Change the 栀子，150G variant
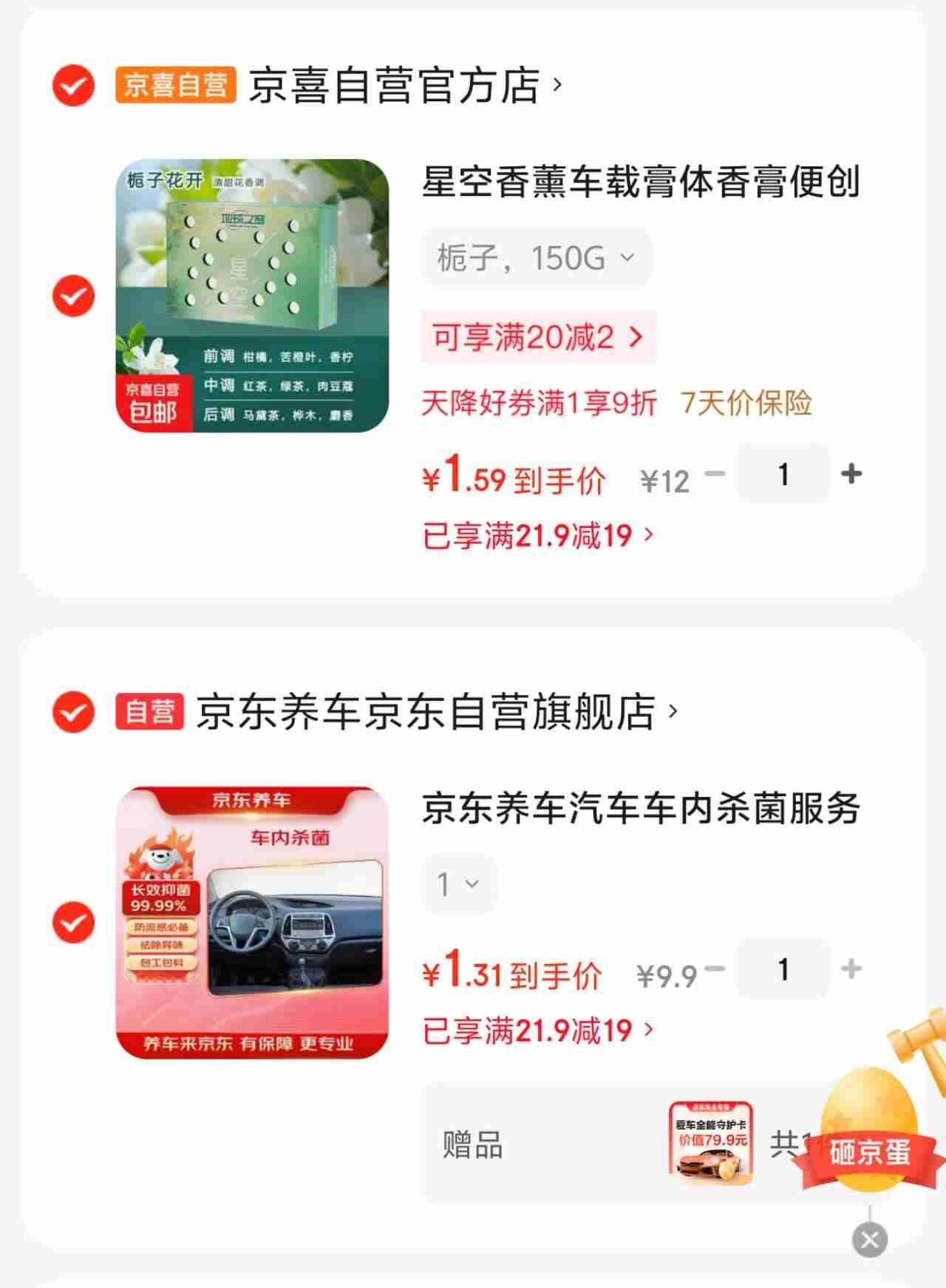The width and height of the screenshot is (946, 1288). (537, 258)
